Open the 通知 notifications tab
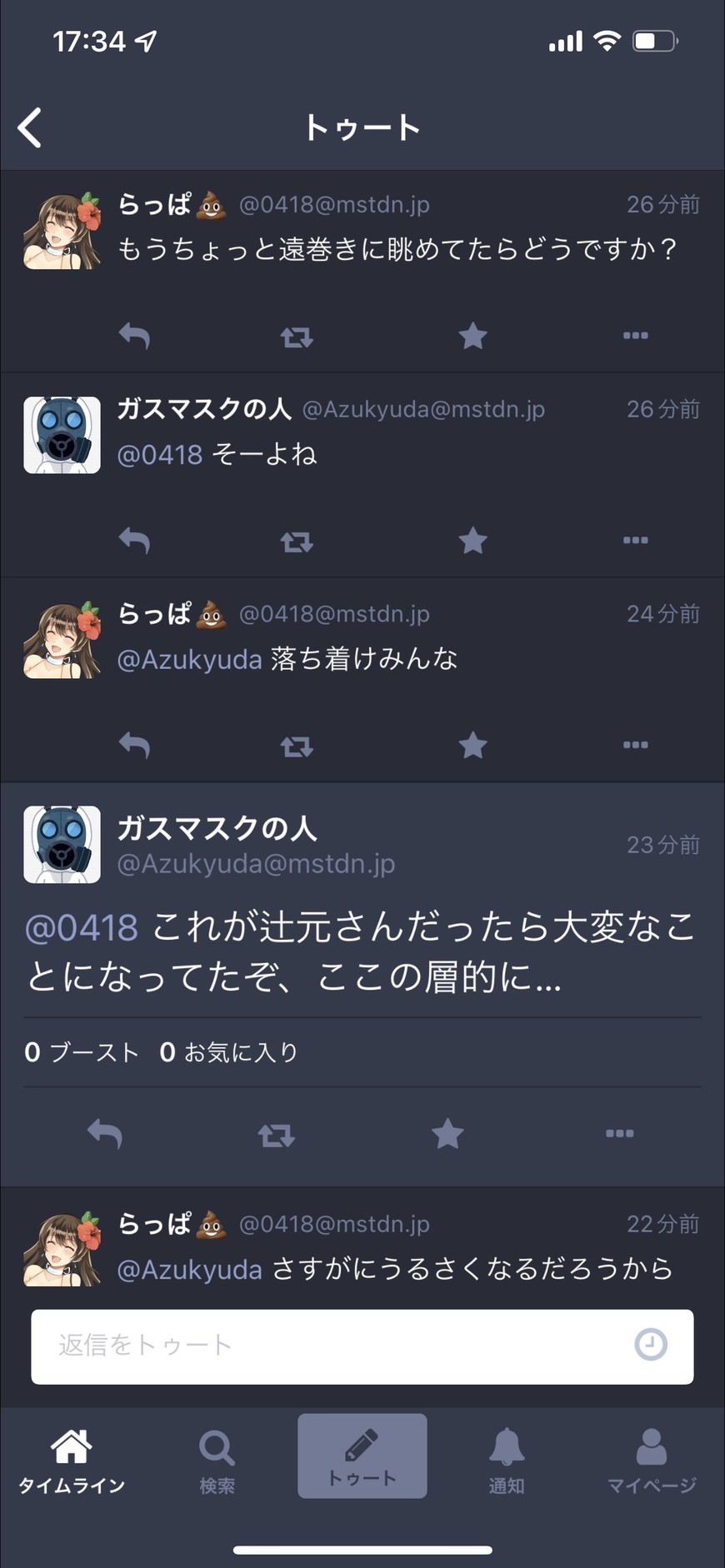 (506, 1460)
